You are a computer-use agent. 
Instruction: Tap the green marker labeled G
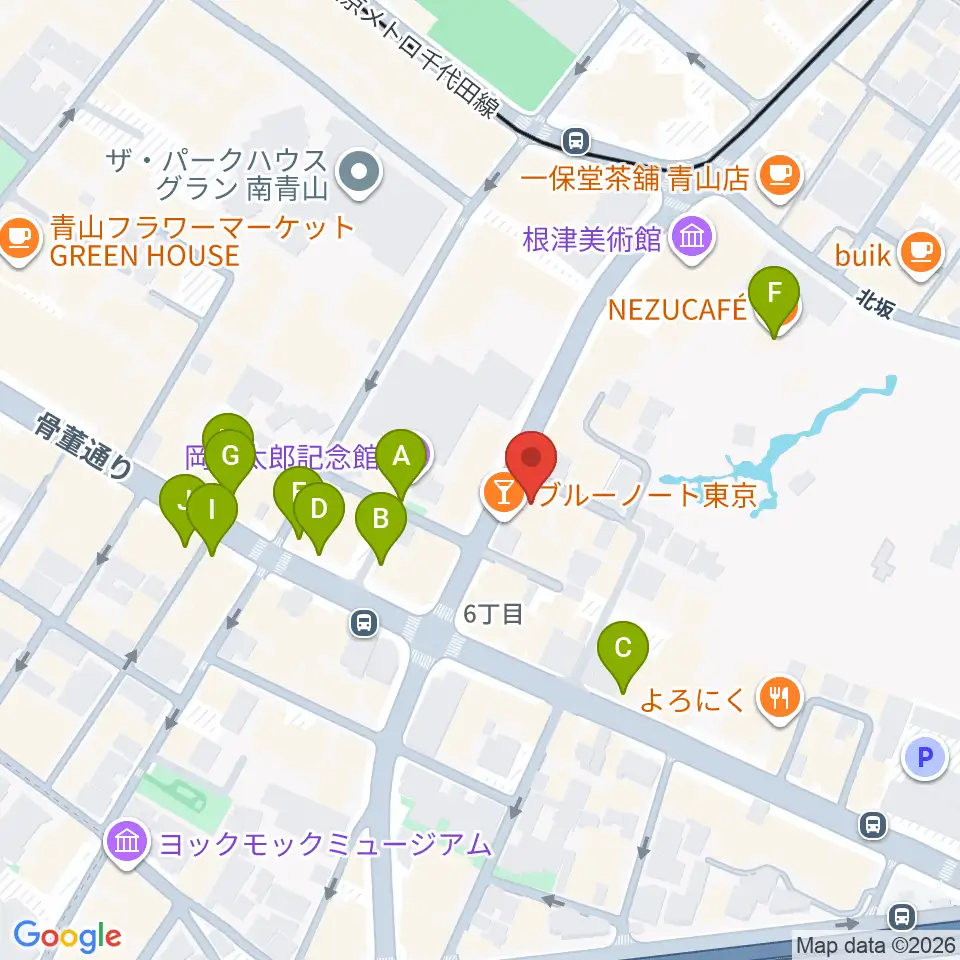[231, 456]
